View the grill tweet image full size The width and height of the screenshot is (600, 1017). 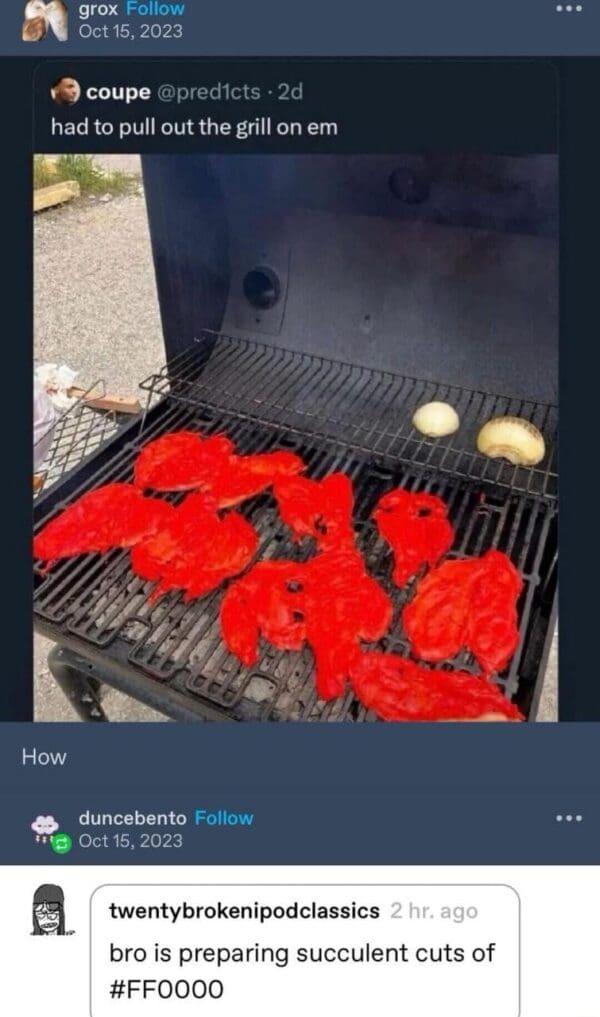coord(295,437)
